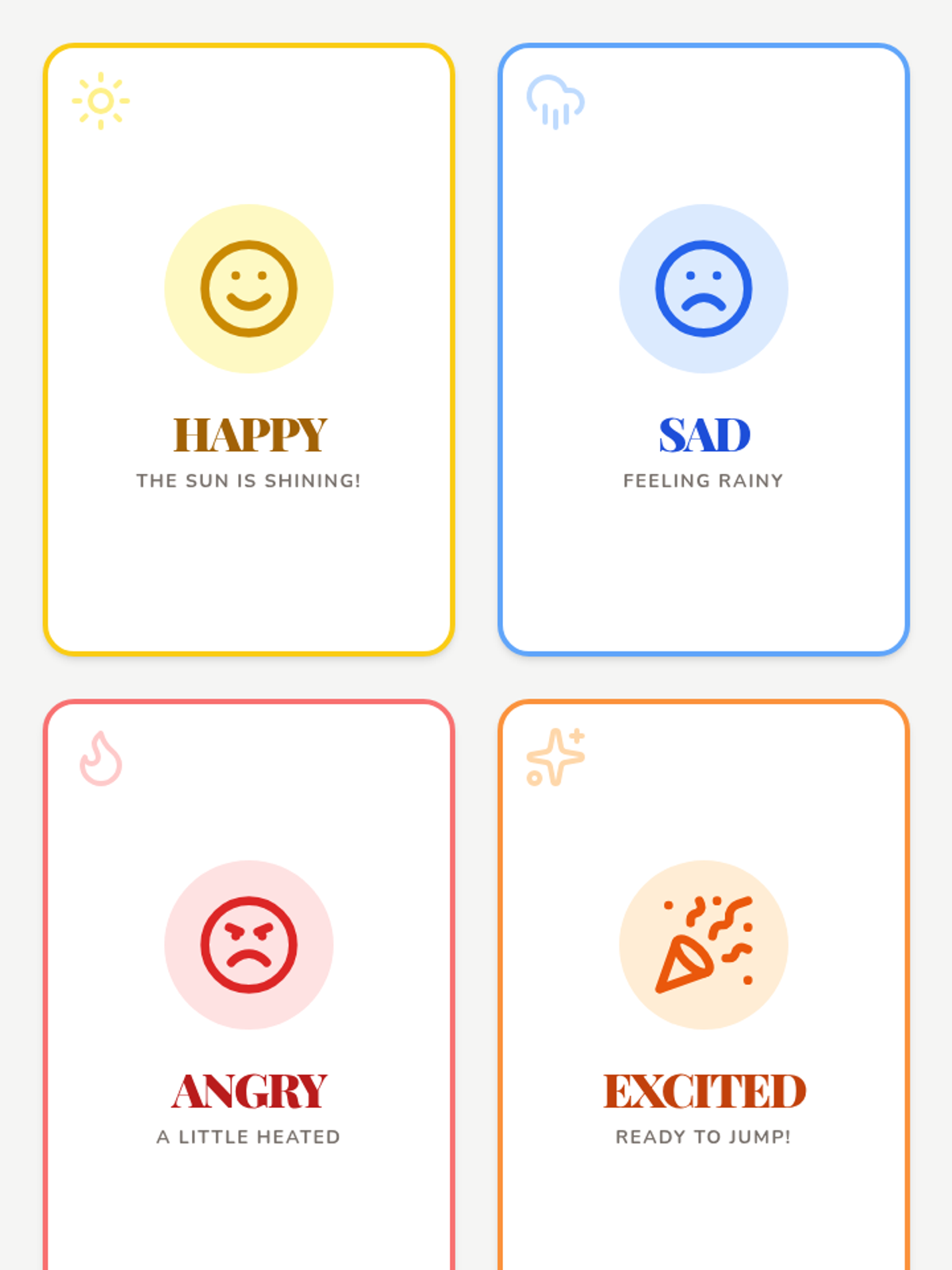Choose the Sad feeling rainy card
This screenshot has width=952, height=1270.
pyautogui.click(x=704, y=349)
